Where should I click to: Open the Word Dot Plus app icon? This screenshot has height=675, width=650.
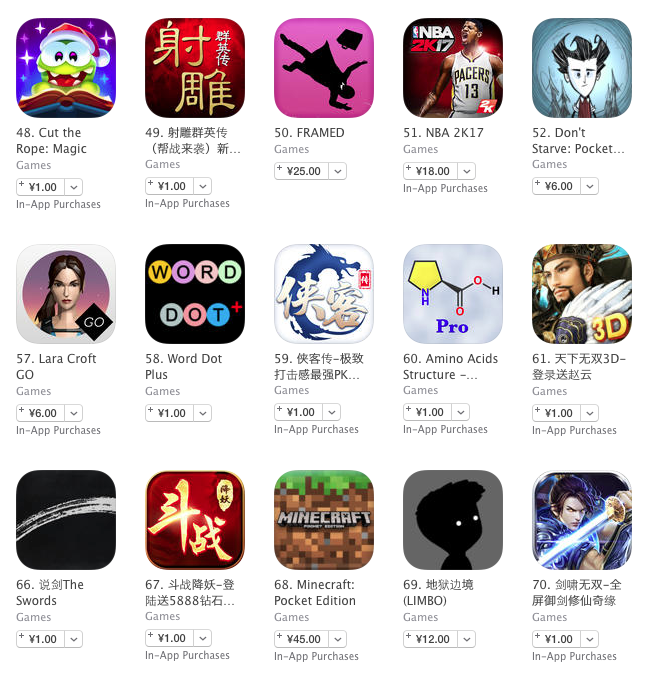[195, 294]
